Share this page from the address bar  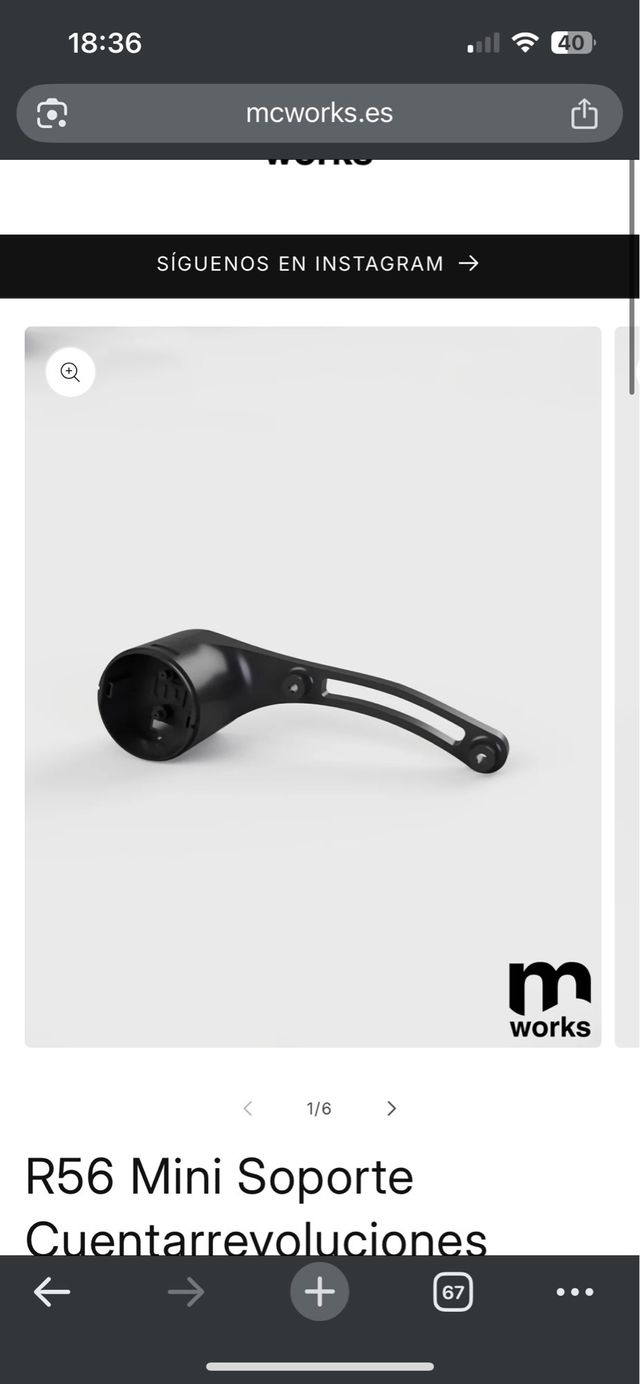(584, 114)
